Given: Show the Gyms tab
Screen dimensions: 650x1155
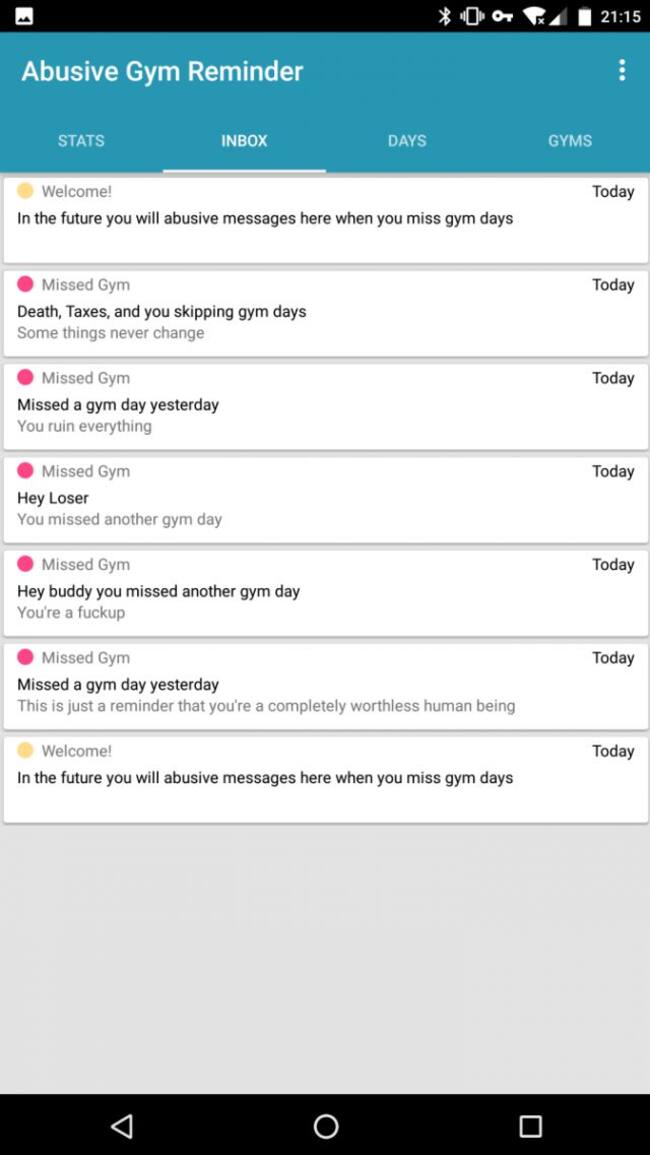Looking at the screenshot, I should (570, 141).
